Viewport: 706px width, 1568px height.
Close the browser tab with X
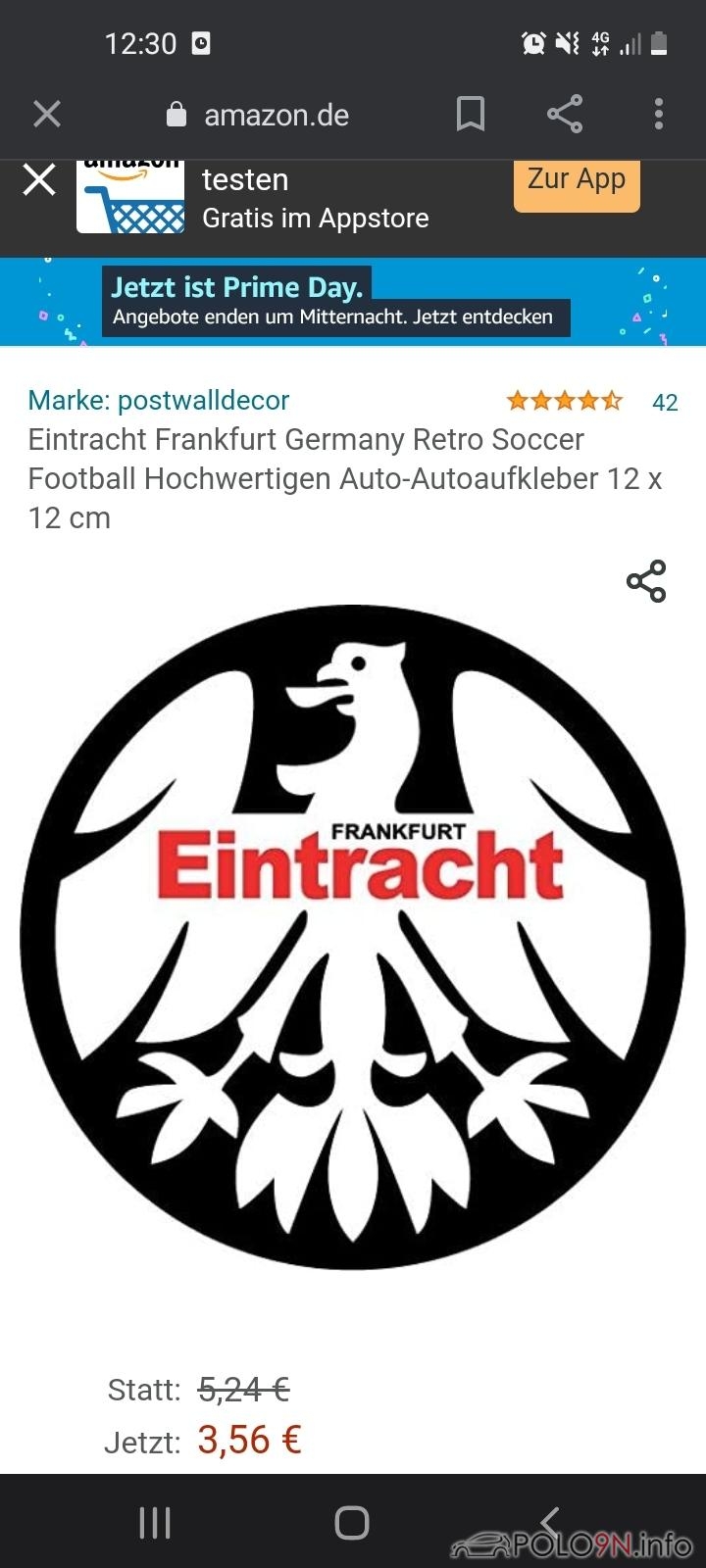coord(46,115)
